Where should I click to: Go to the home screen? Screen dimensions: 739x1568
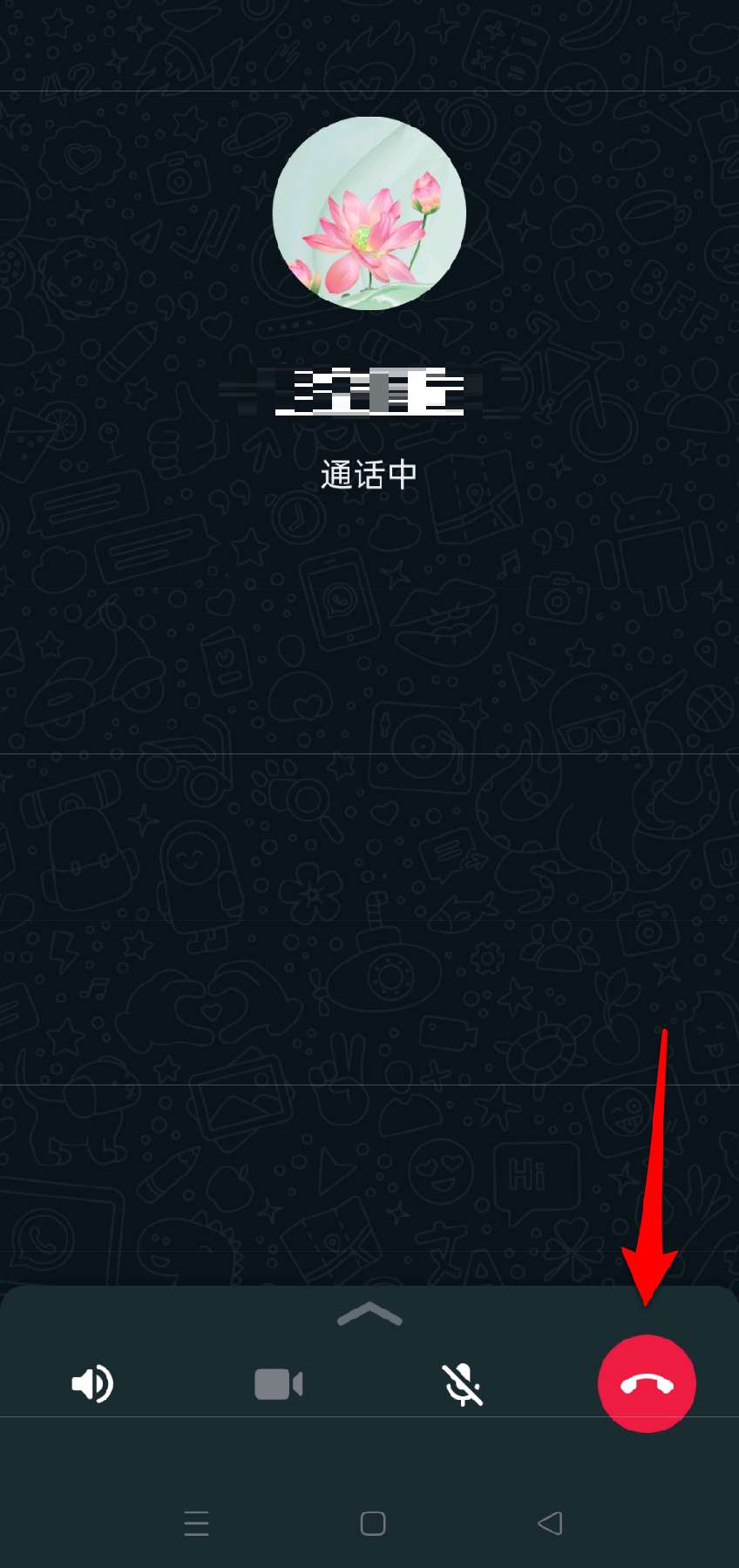[373, 1523]
